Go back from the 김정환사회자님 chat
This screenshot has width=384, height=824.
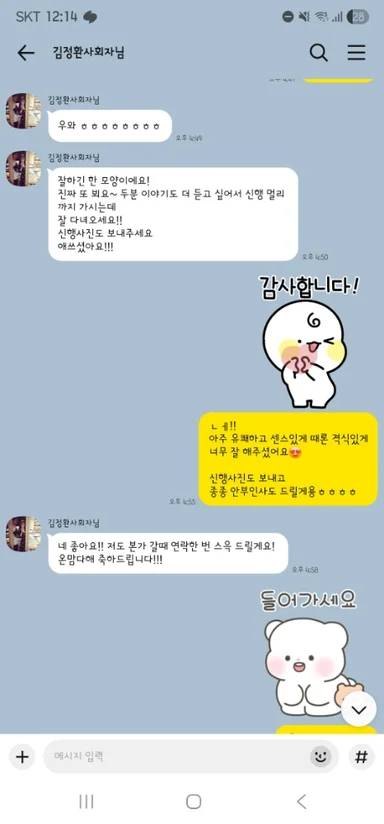click(x=26, y=53)
